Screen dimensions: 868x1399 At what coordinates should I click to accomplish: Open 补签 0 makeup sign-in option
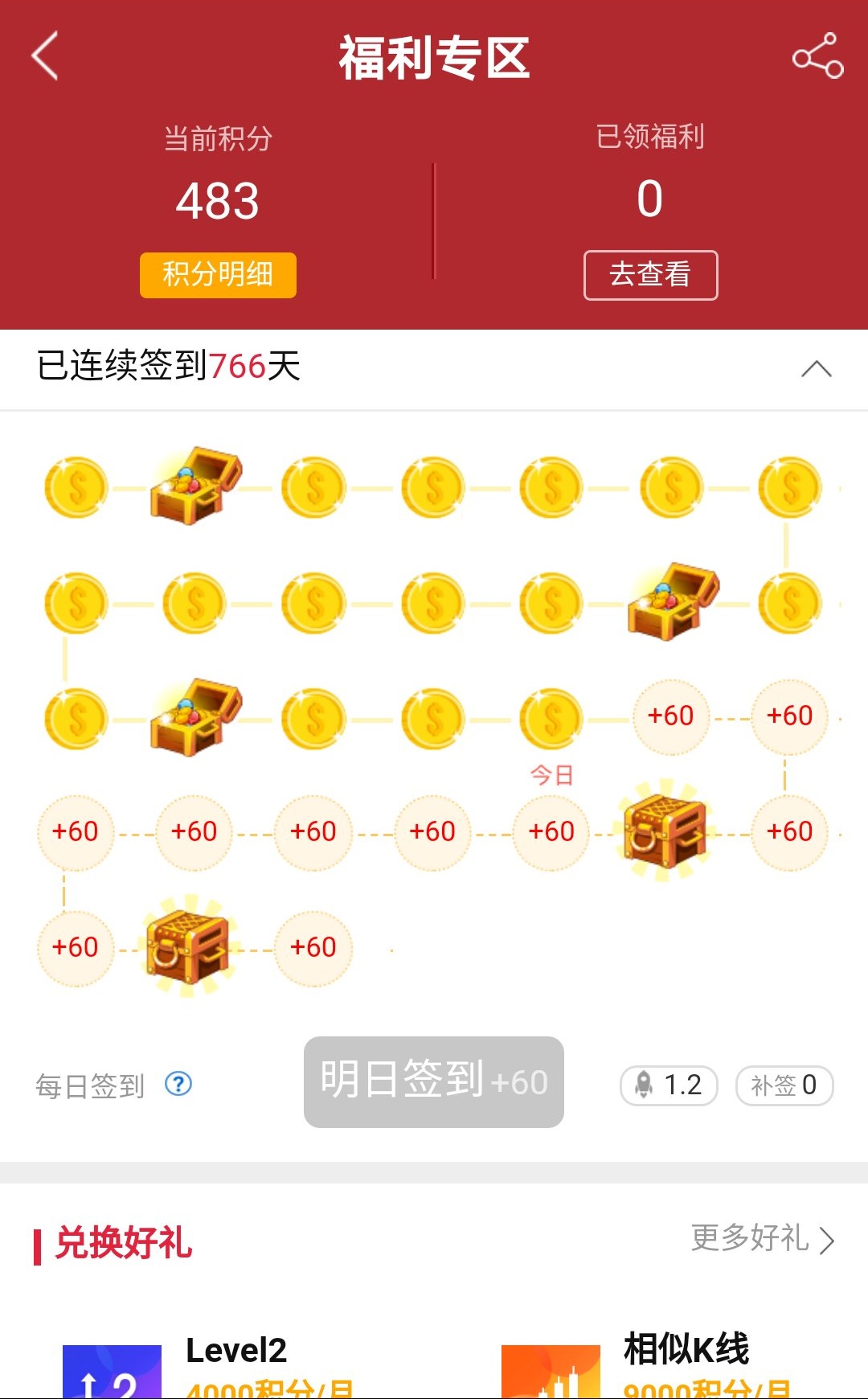point(784,1085)
